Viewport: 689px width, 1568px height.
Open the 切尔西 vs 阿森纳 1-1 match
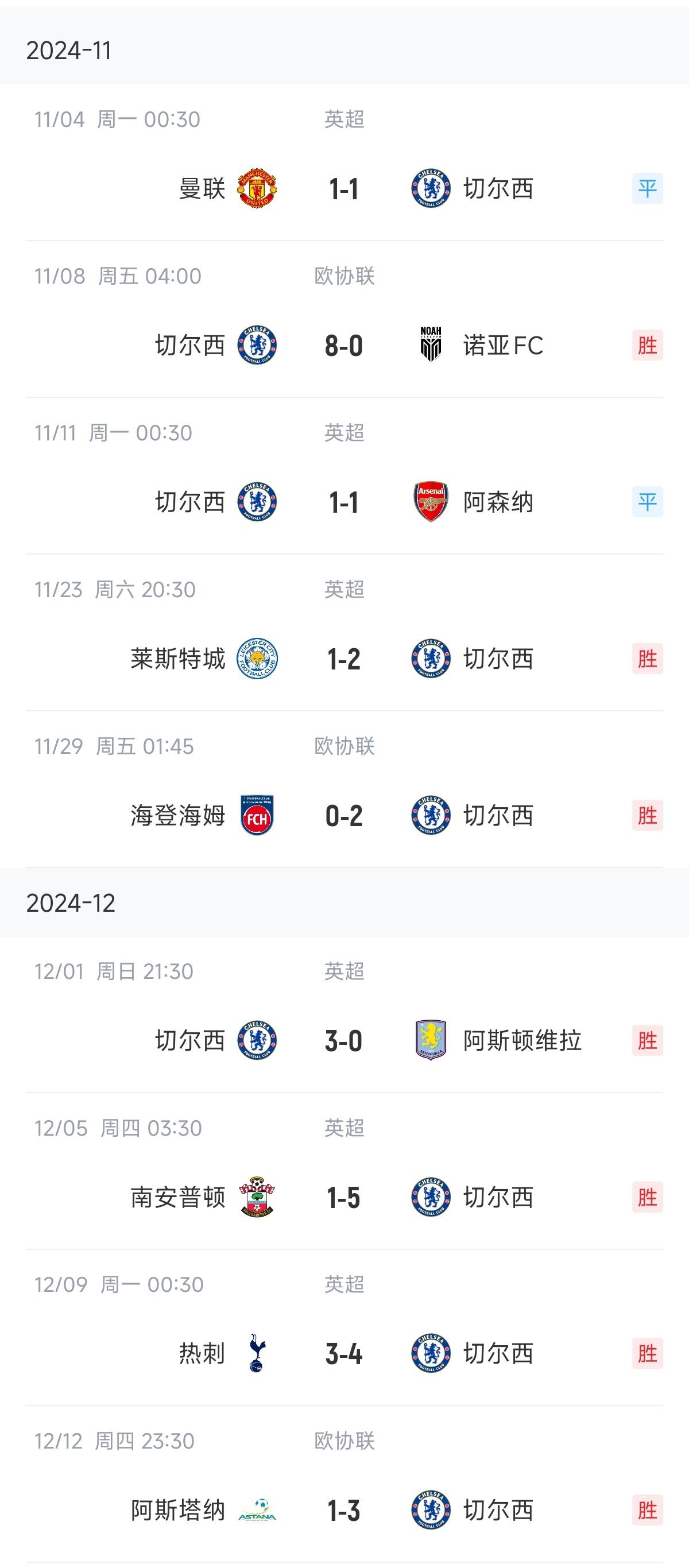(x=344, y=502)
